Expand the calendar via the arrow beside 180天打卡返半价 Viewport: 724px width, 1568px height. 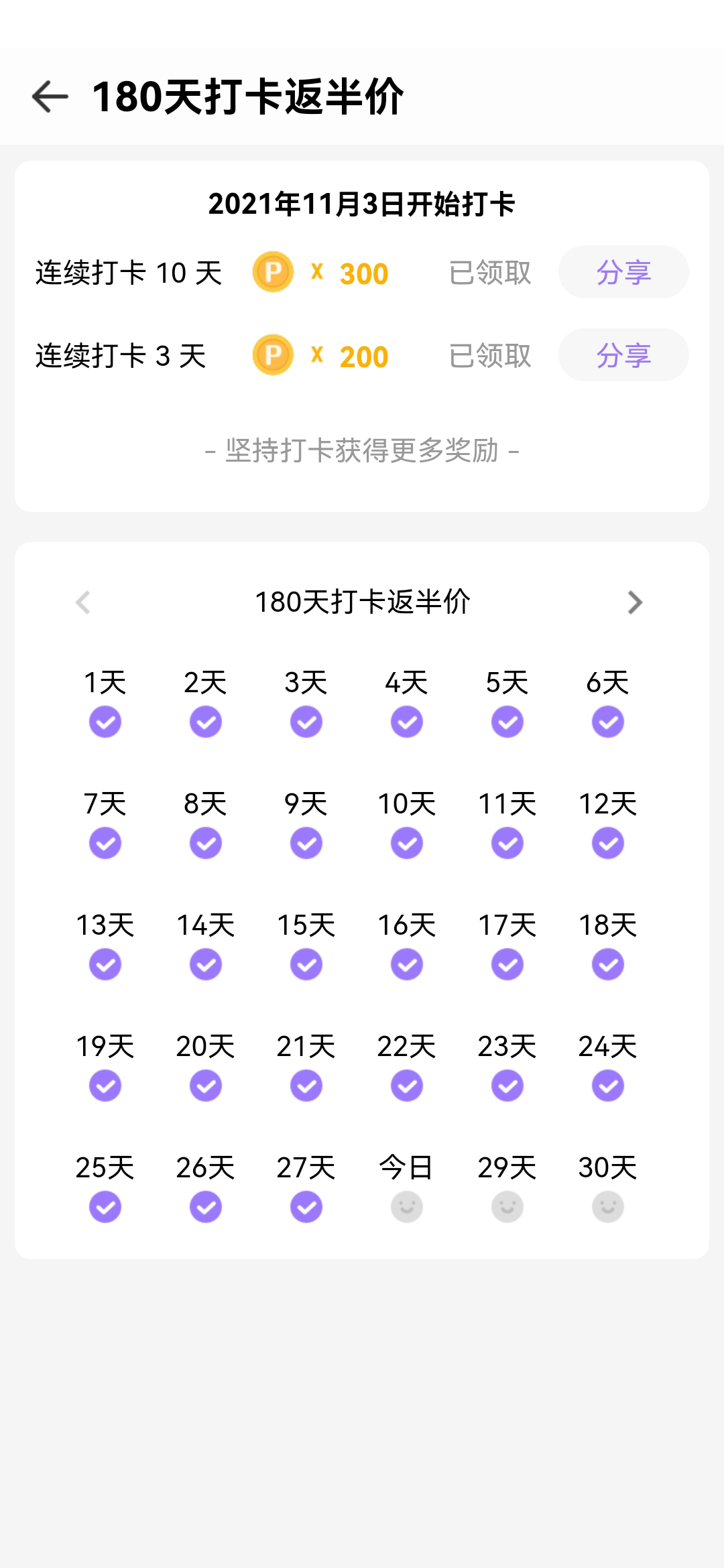coord(636,602)
